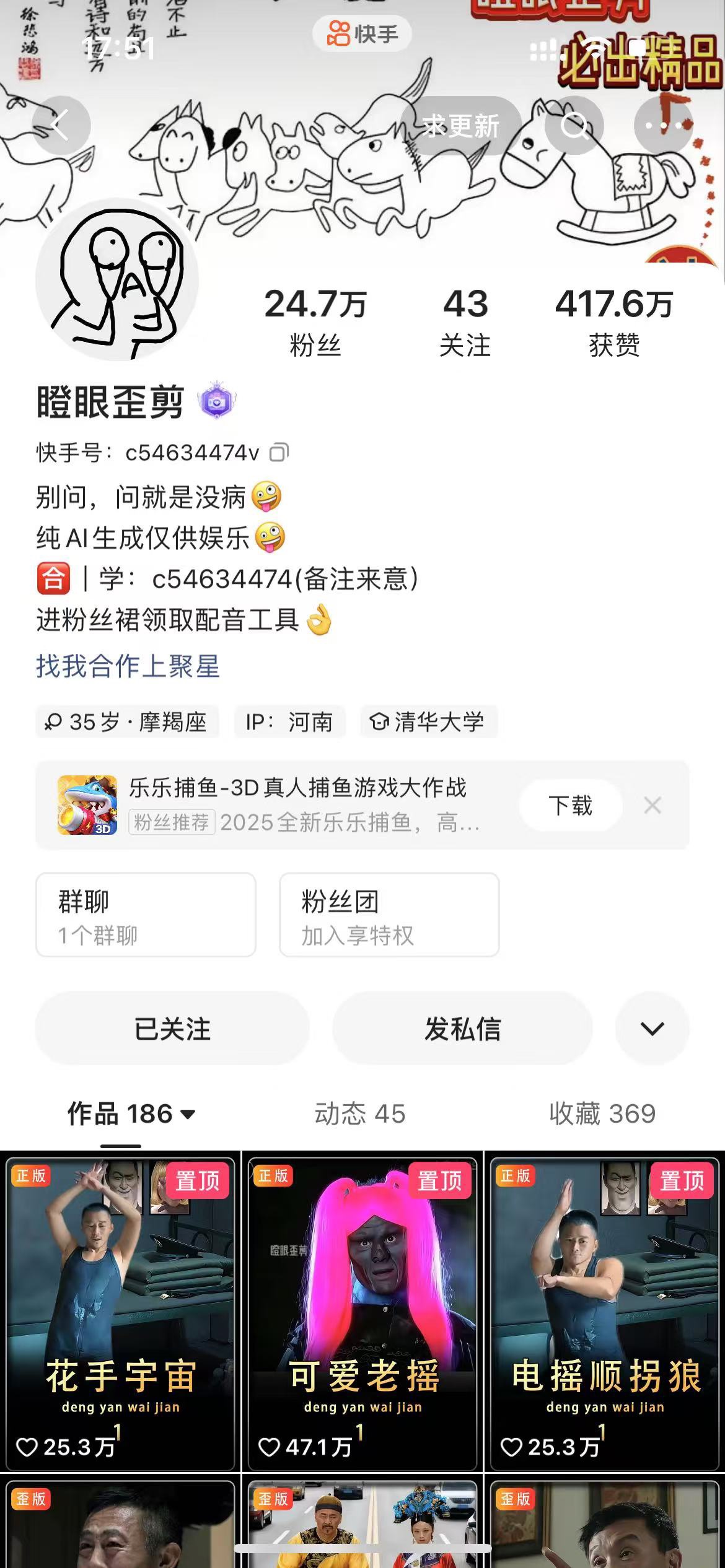The image size is (725, 1568).
Task: Download 乐乐捕鱼 game
Action: click(570, 805)
